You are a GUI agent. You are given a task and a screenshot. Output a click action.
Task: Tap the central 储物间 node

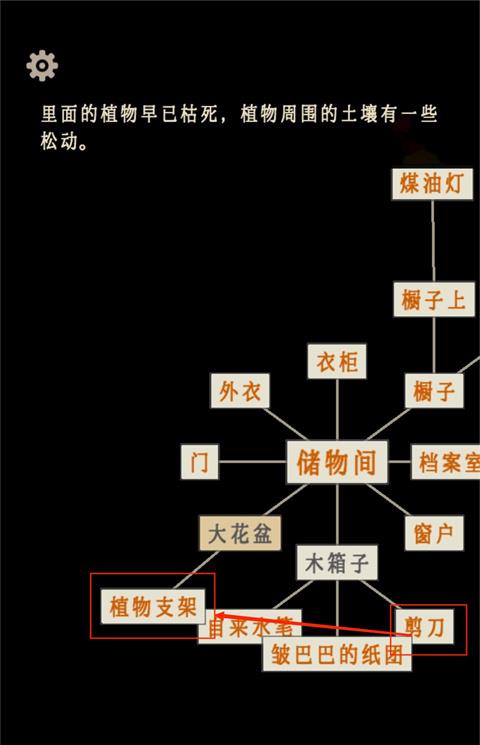[x=337, y=462]
